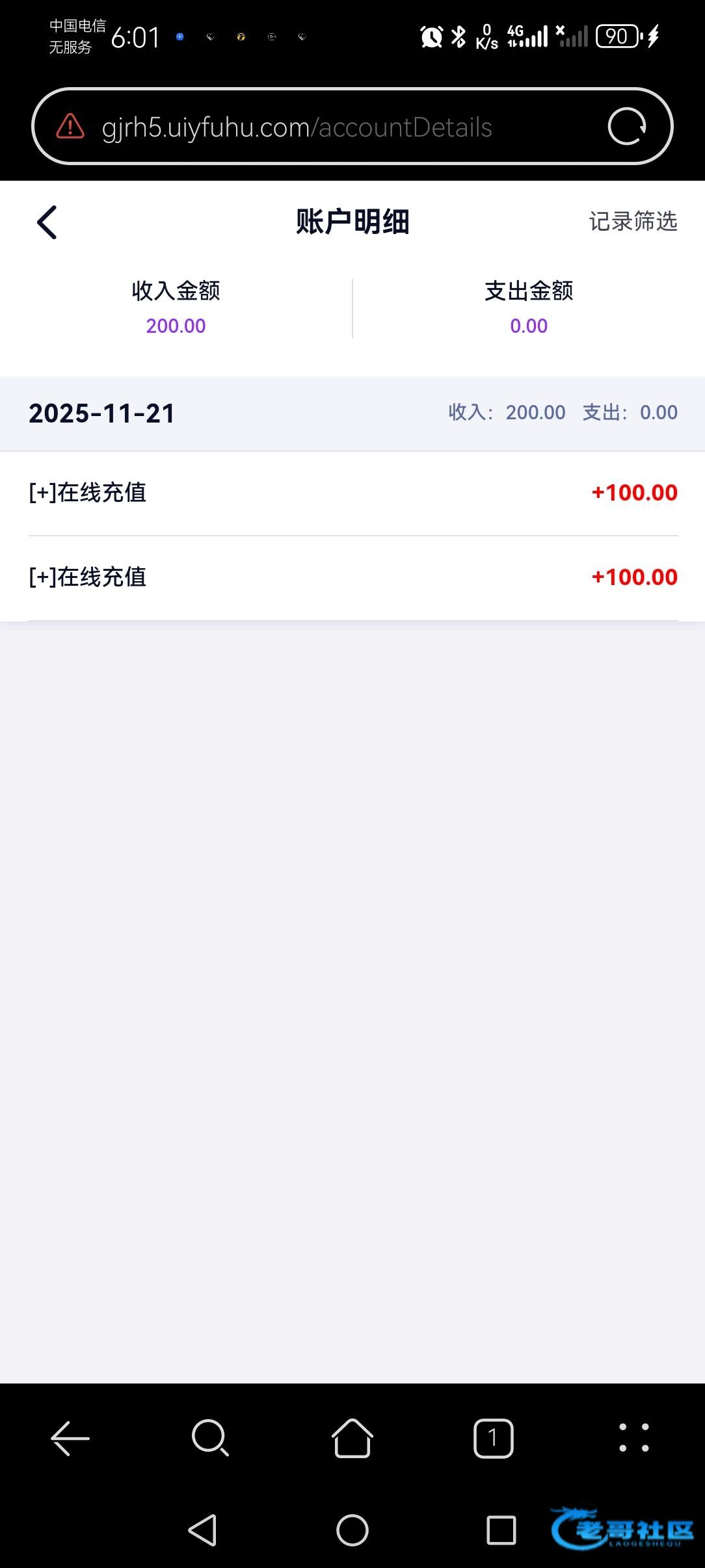Open the browser tabs switcher
Image resolution: width=705 pixels, height=1568 pixels.
(x=493, y=1437)
